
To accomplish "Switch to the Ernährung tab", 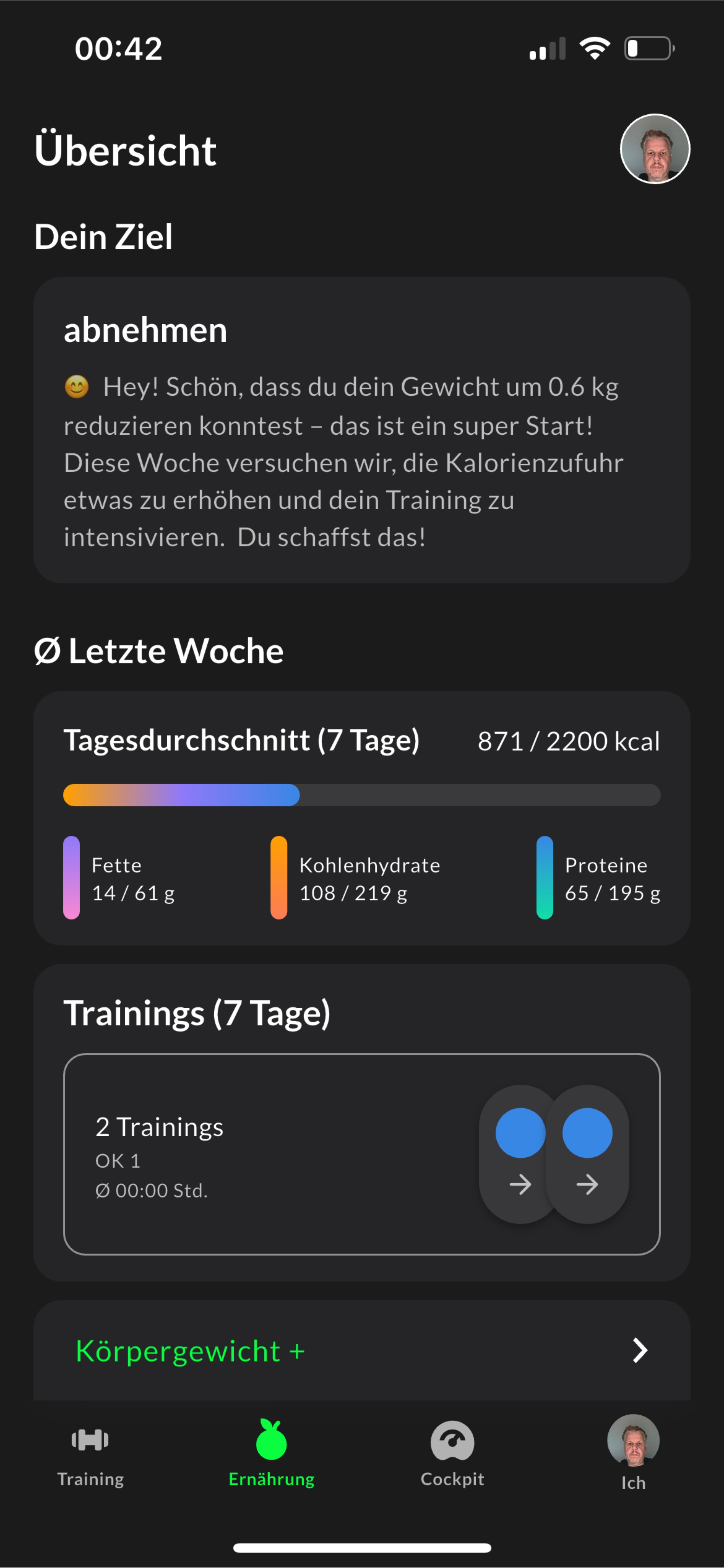I will 271,1461.
